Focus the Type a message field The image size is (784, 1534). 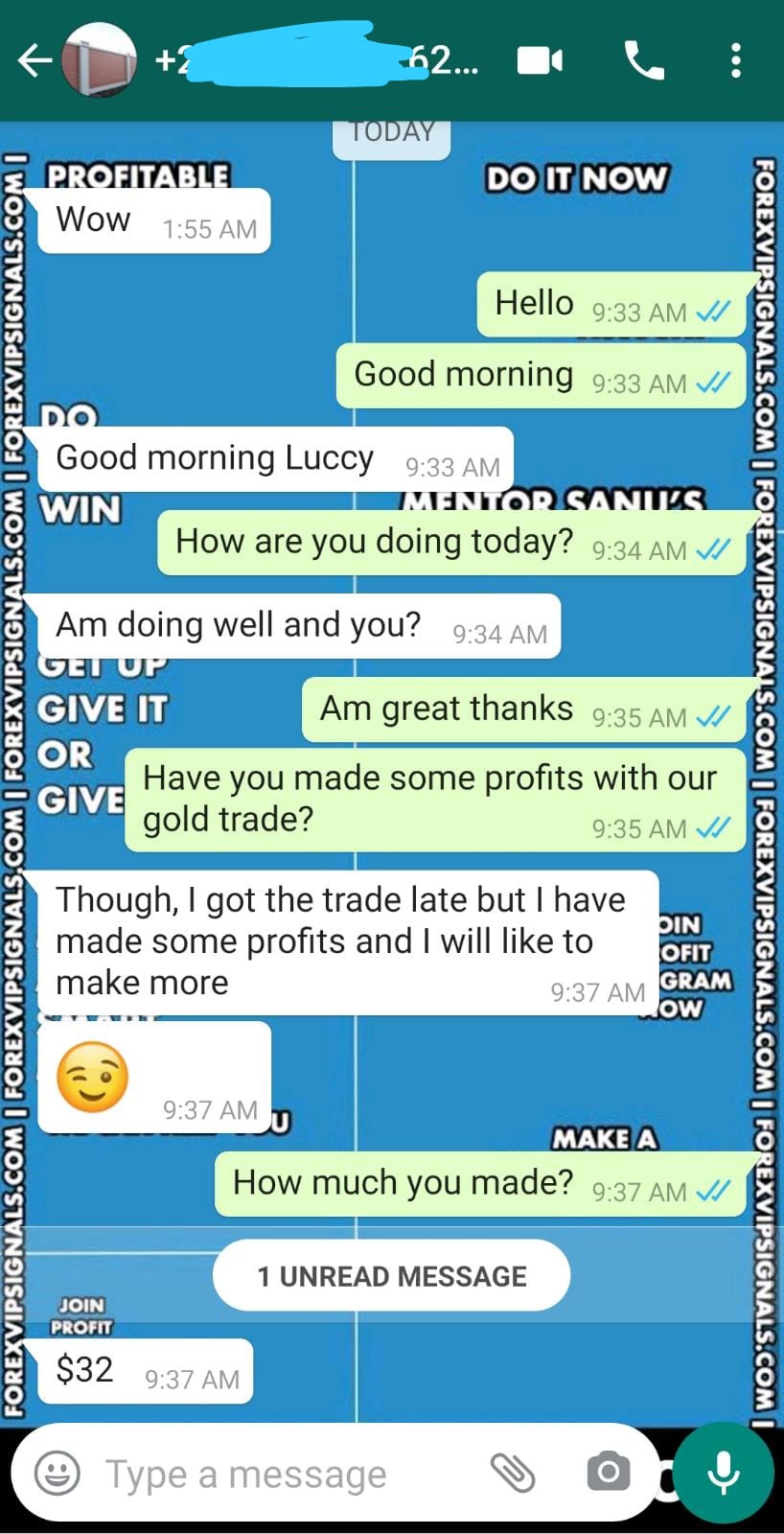(278, 1474)
